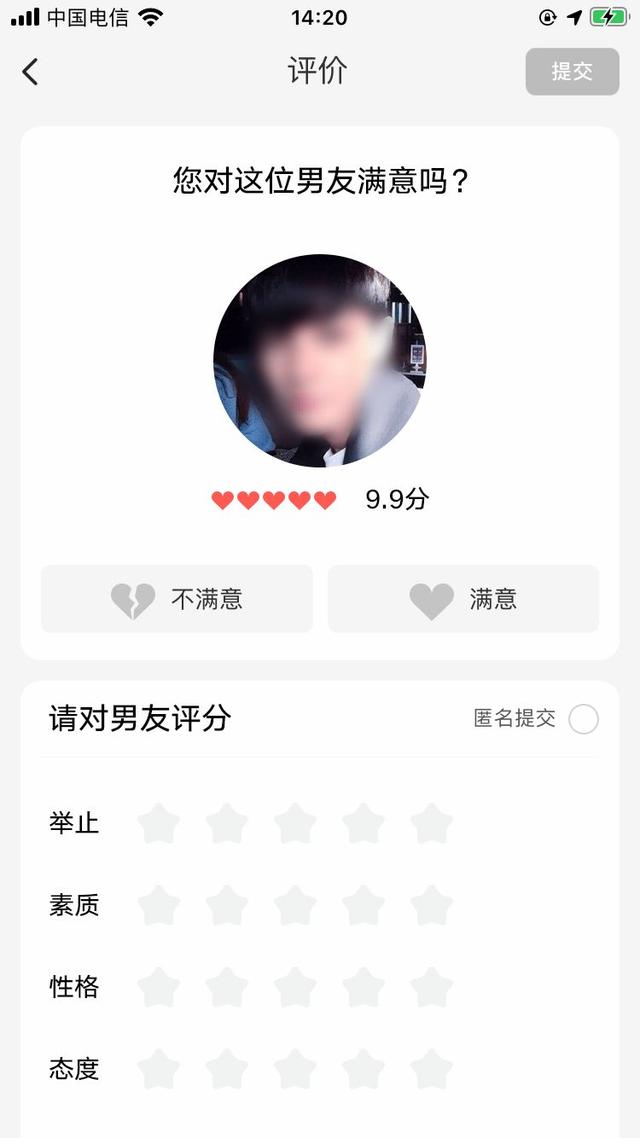Rate 素质 with five stars
This screenshot has width=640, height=1138.
coord(431,905)
